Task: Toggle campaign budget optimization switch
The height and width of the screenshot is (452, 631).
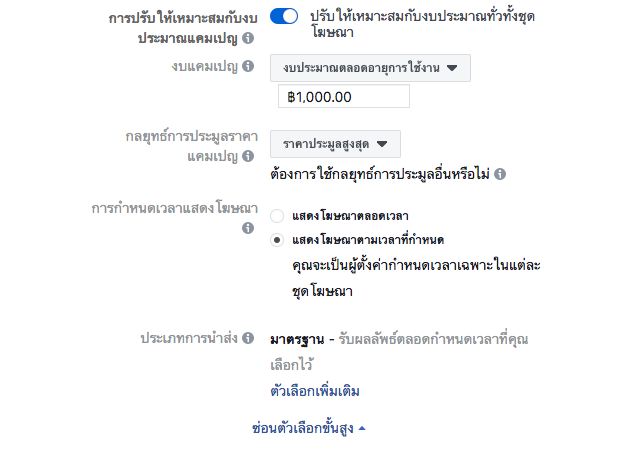Action: coord(284,16)
